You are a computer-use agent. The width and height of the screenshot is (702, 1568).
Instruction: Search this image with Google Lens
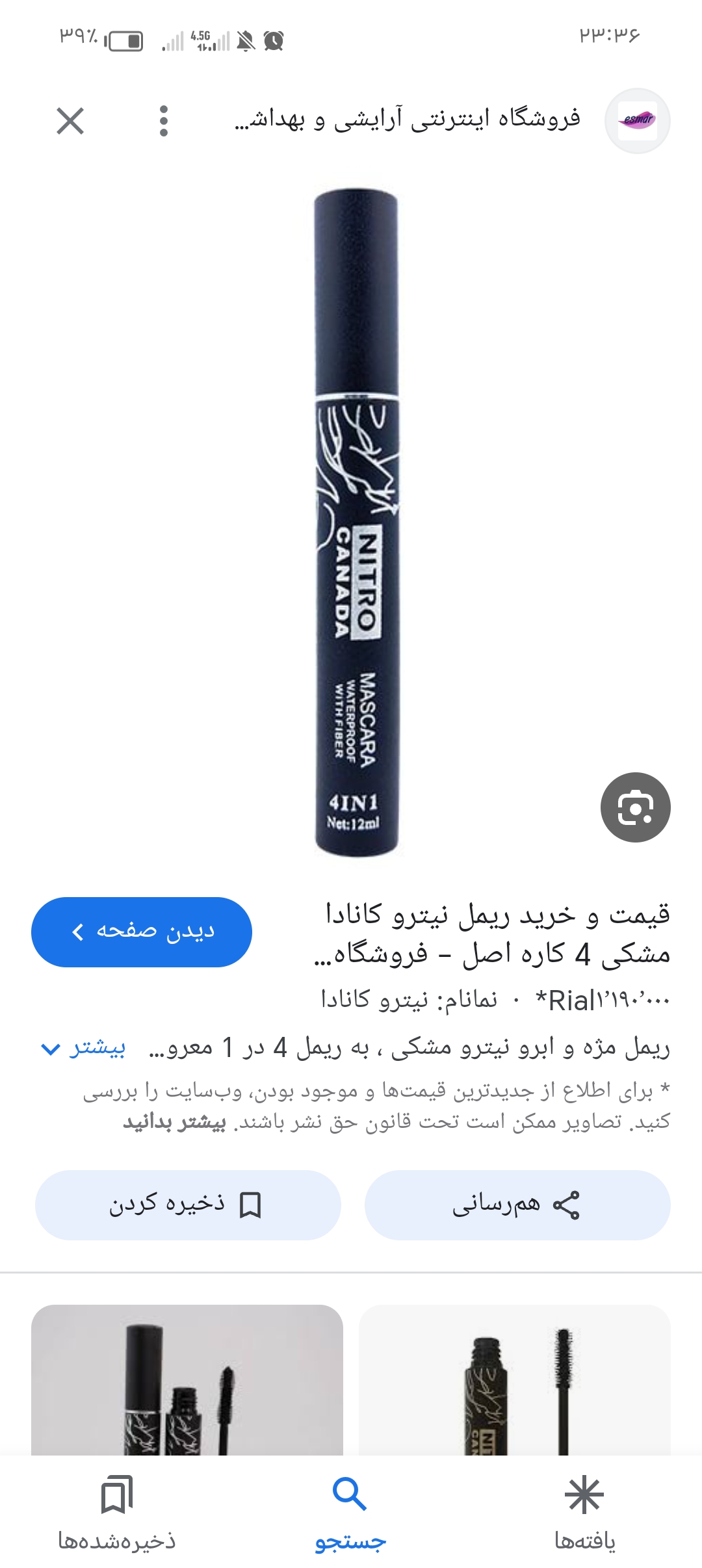635,807
